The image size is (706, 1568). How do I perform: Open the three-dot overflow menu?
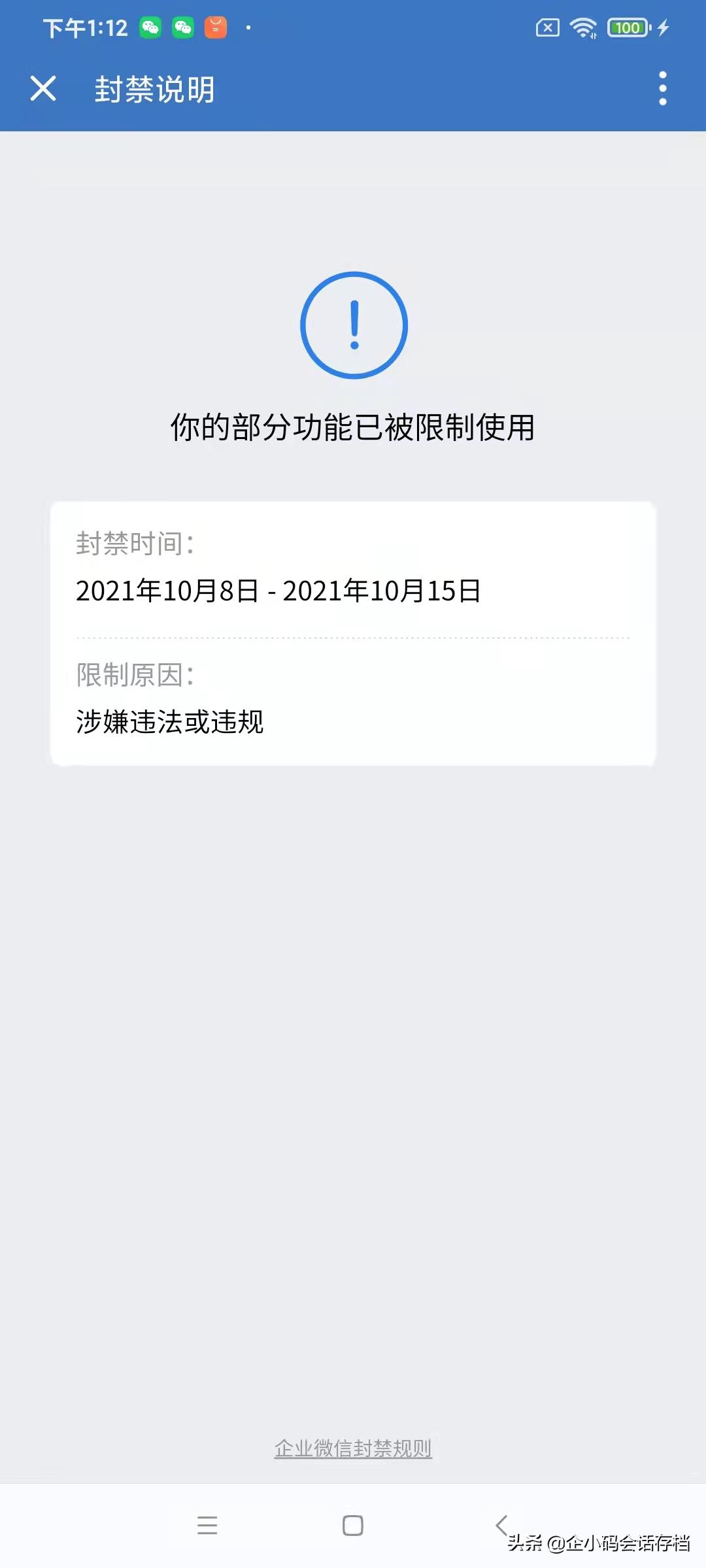point(662,90)
